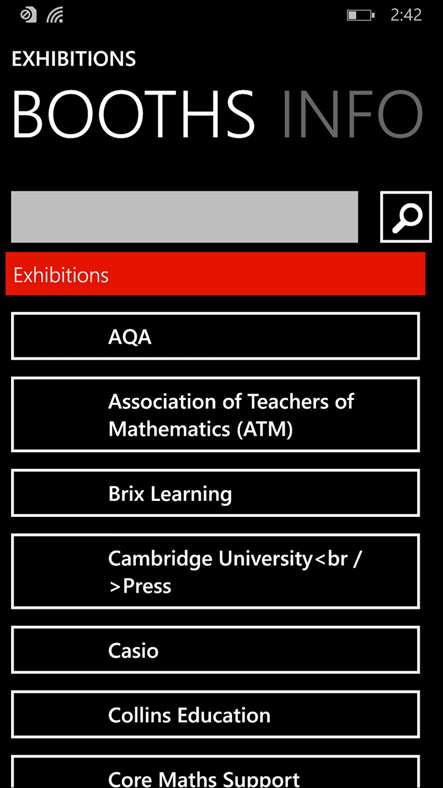Open Association of Teachers of Mathematics booth
This screenshot has width=443, height=788.
click(215, 415)
